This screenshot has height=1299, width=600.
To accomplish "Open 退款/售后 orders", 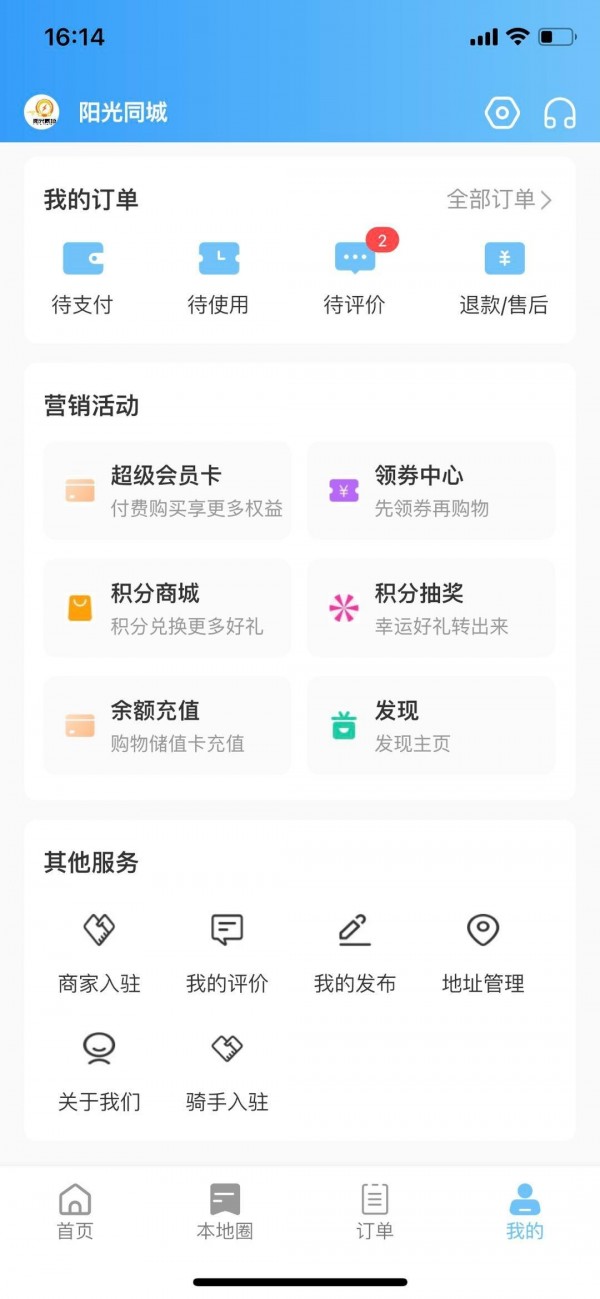I will 504,278.
